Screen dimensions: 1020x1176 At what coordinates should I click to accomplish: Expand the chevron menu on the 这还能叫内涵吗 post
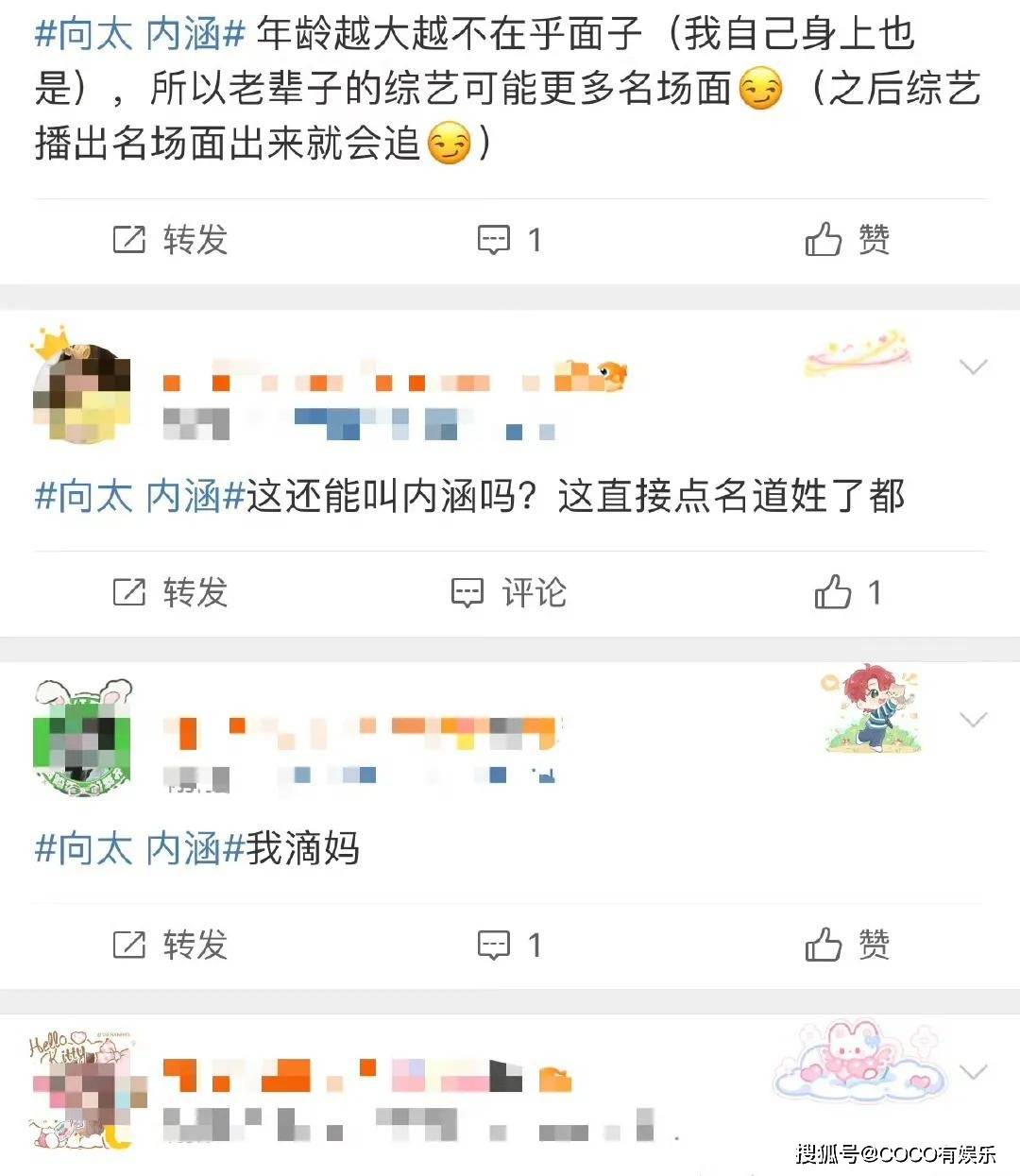tap(973, 366)
